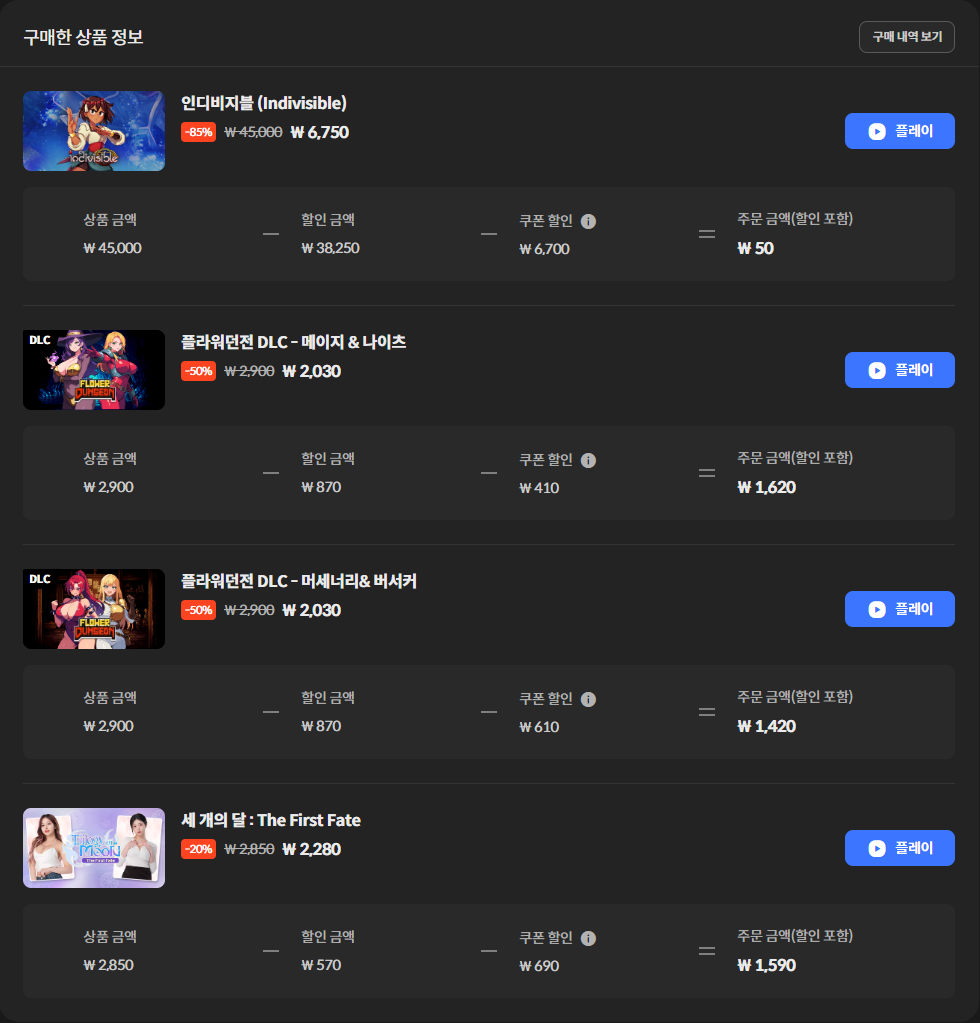Open the 세 개의 달 game thumbnail
Screen dimensions: 980x1023
94,848
